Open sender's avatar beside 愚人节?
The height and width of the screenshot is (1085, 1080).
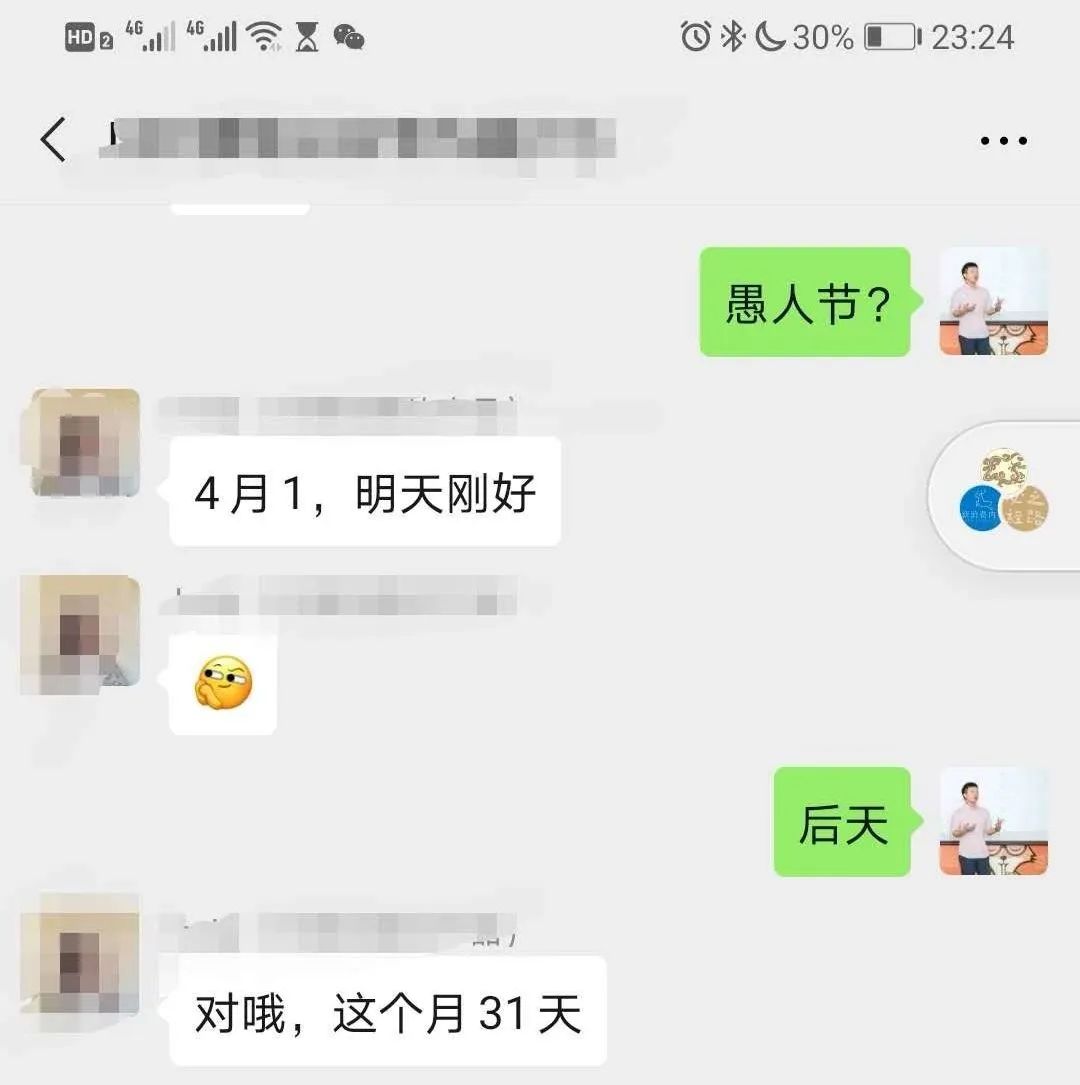(993, 302)
